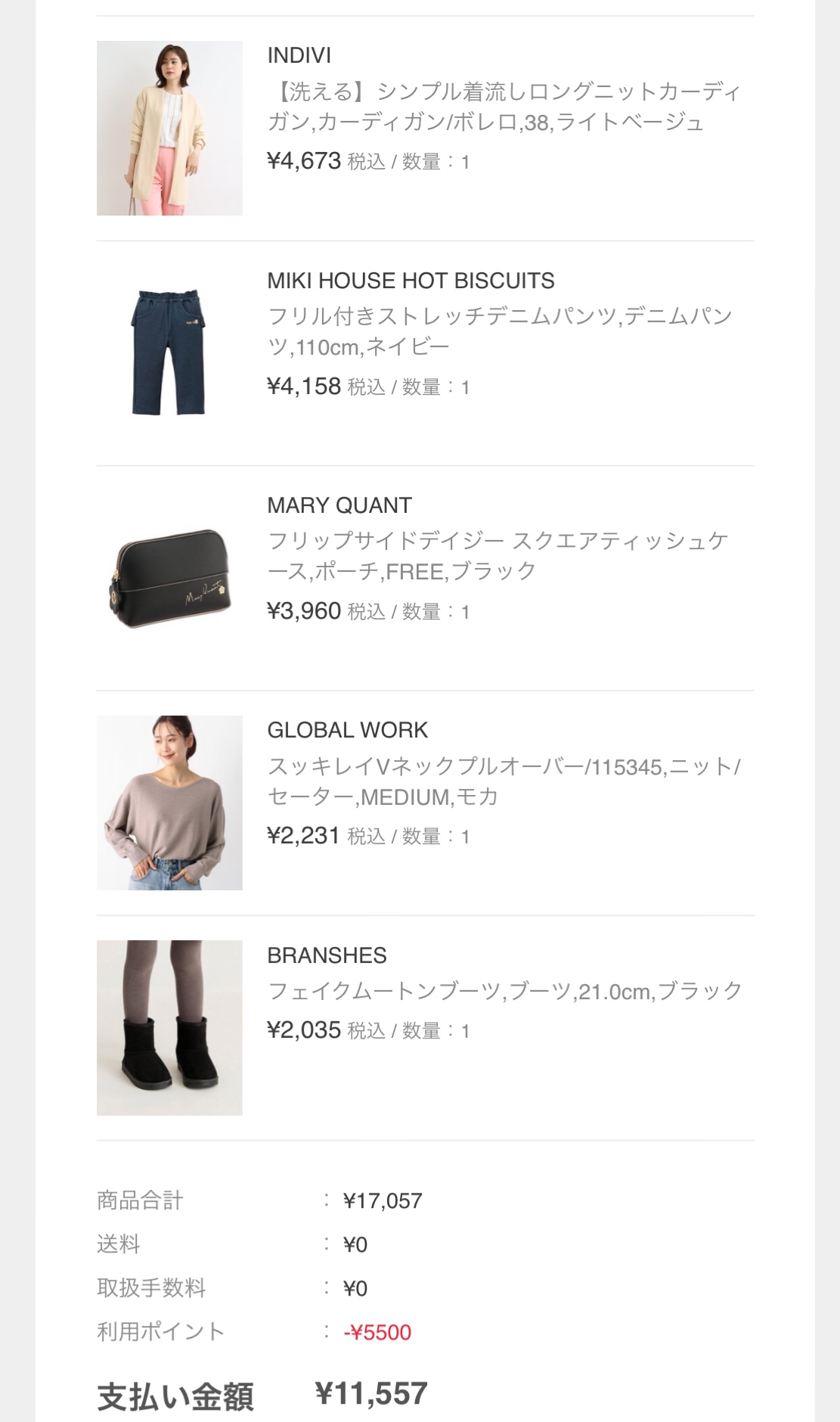Viewport: 840px width, 1422px height.
Task: Open the MIKI HOUSE HOT BISCUITS denim pants item
Action: tap(425, 353)
